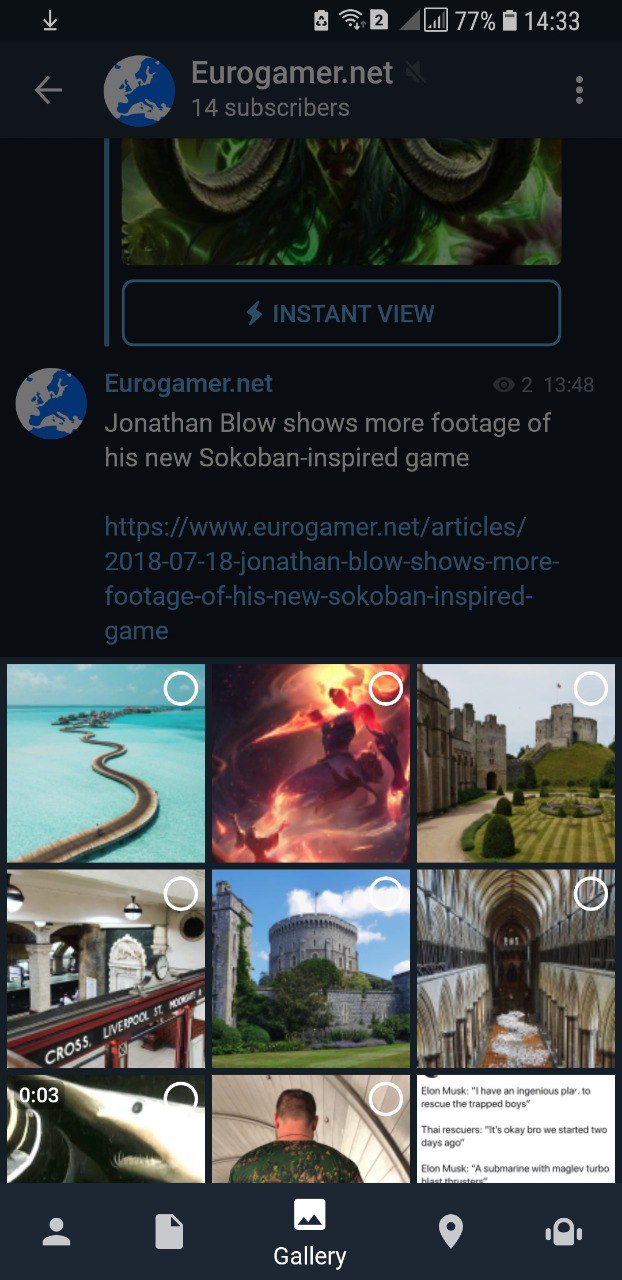
Task: Open the Instant View button
Action: tap(341, 313)
